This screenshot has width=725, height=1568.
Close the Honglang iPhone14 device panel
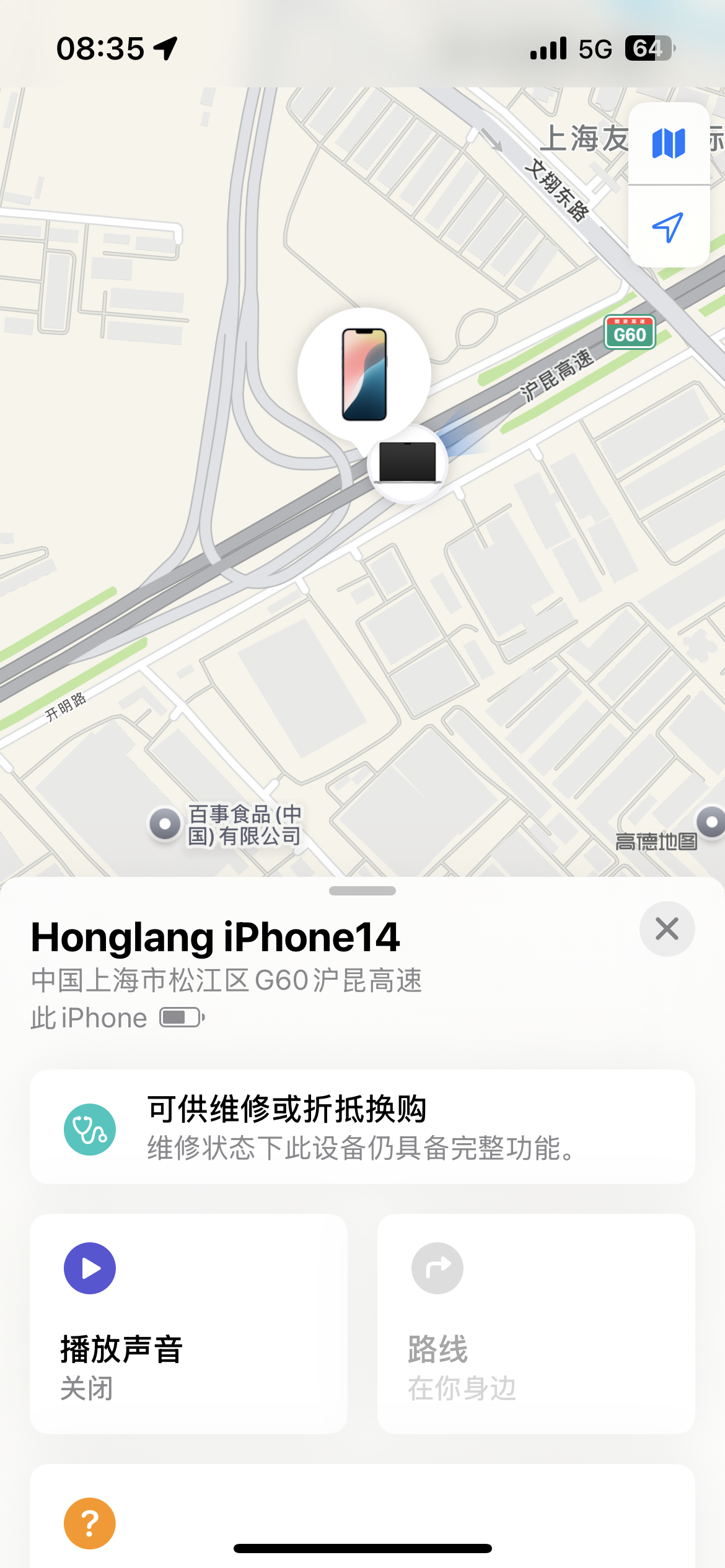667,929
